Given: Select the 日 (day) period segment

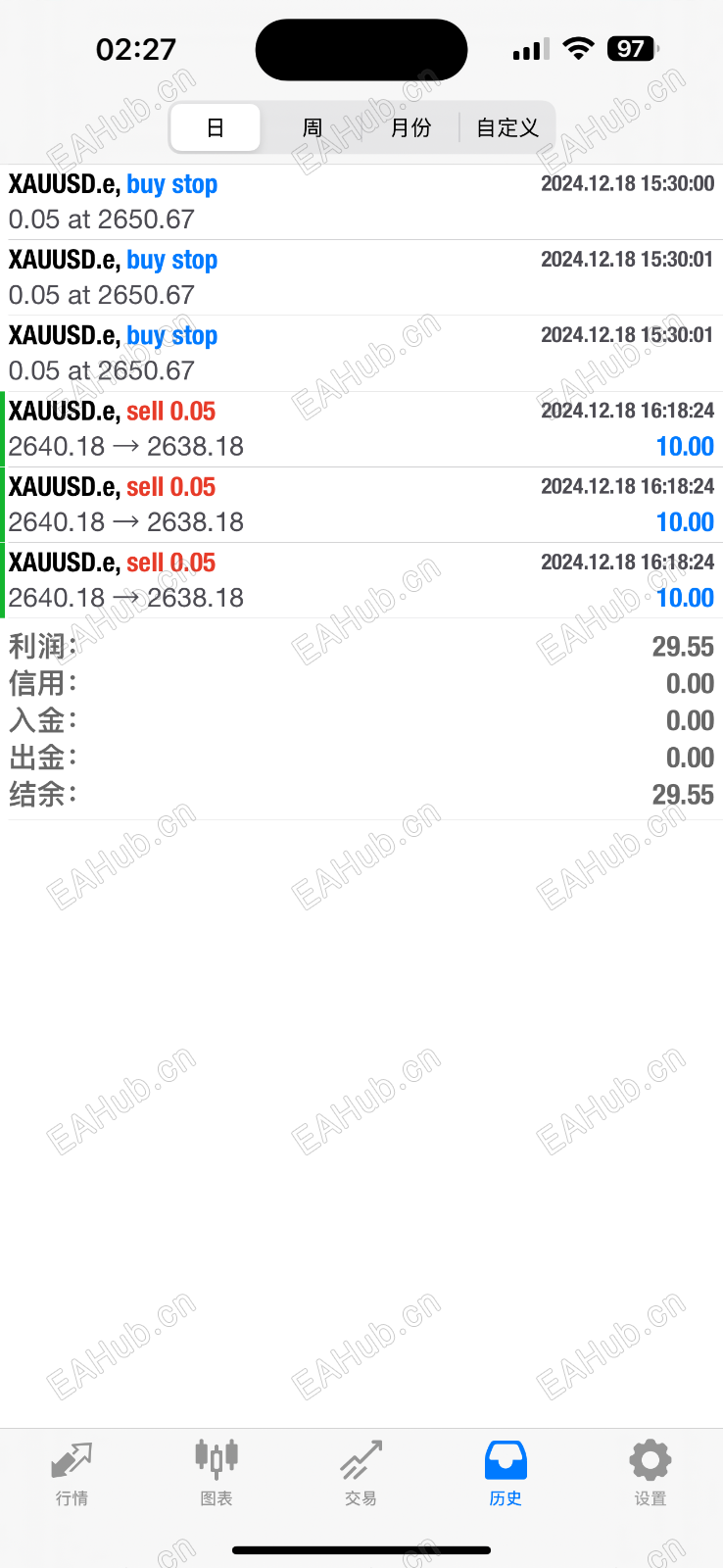Looking at the screenshot, I should [x=216, y=128].
